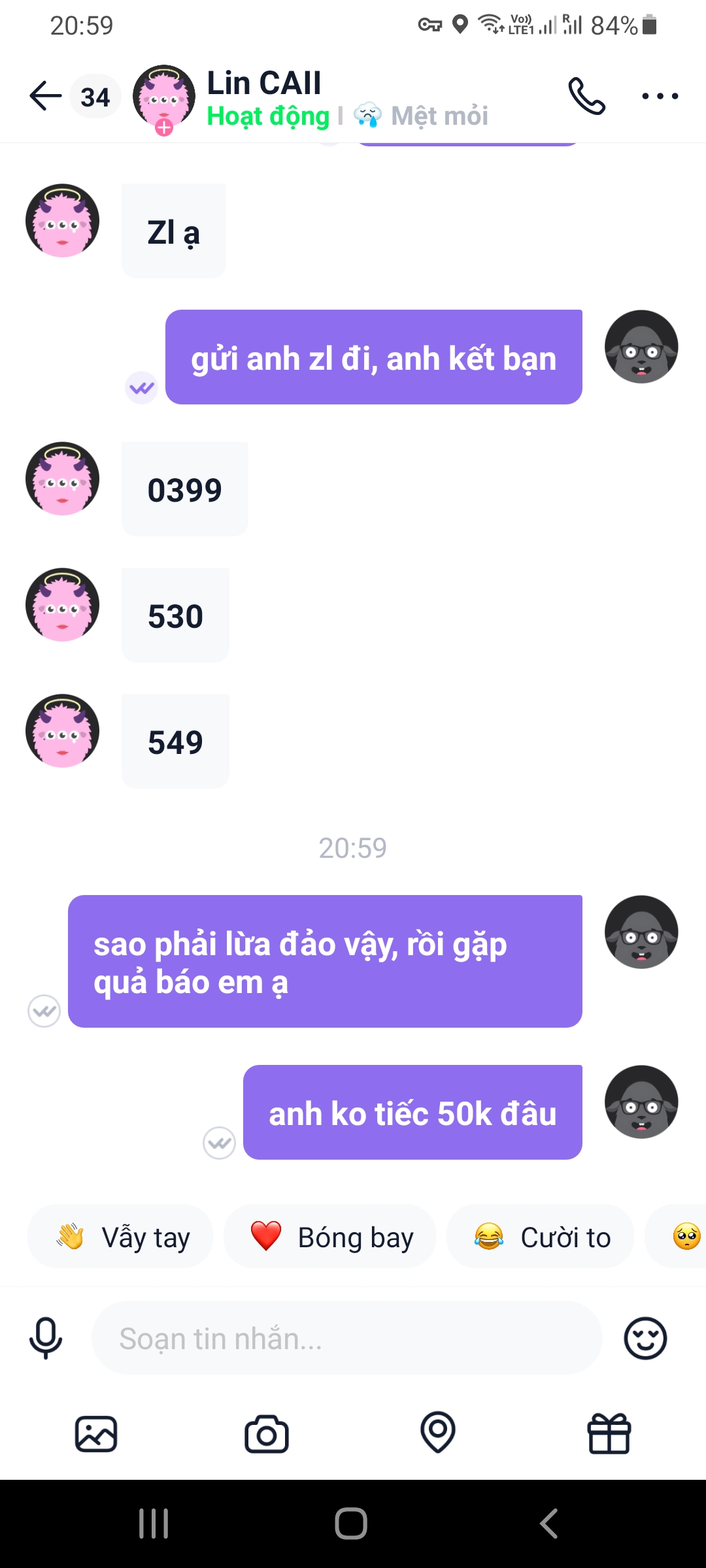Share your location in the chat
The width and height of the screenshot is (706, 1568).
(x=437, y=1433)
